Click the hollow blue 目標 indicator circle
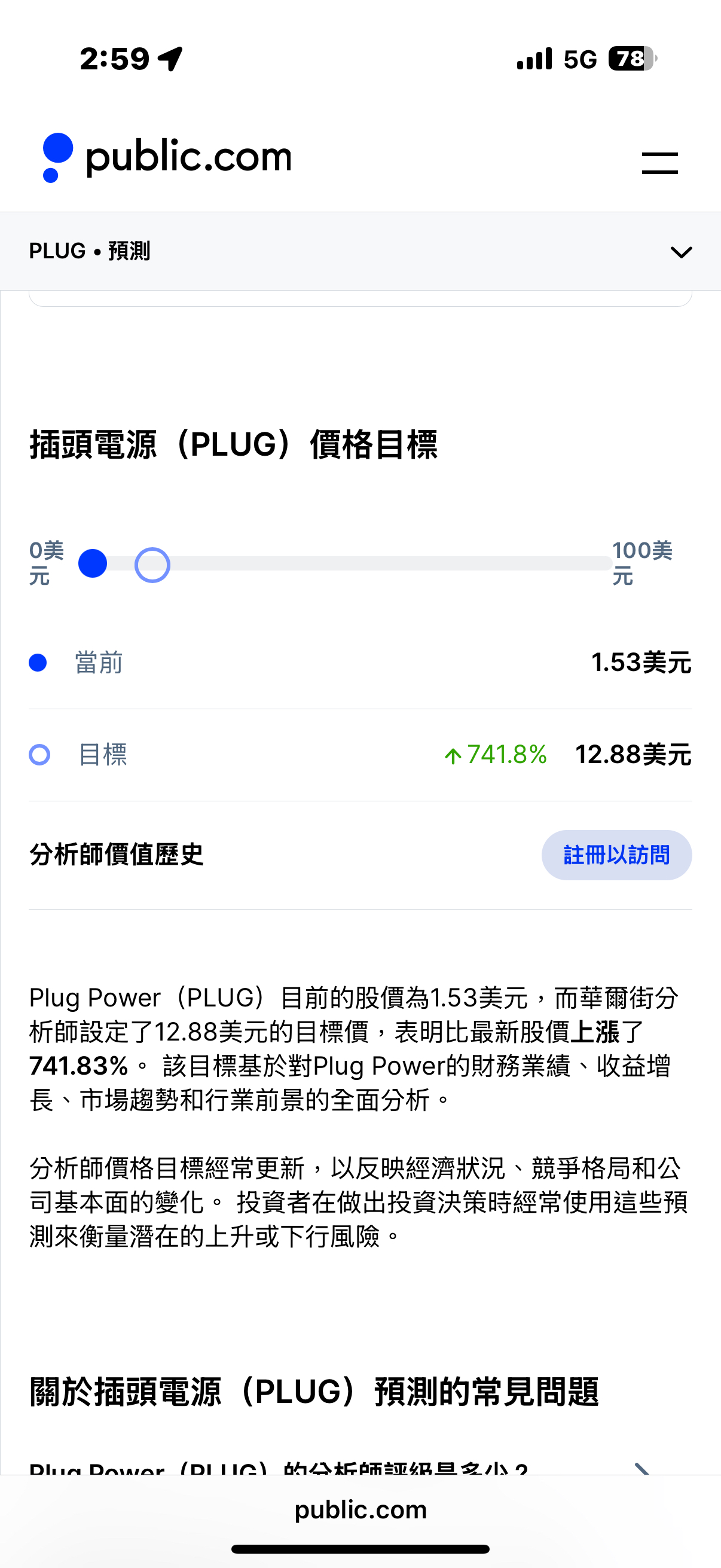 (39, 755)
